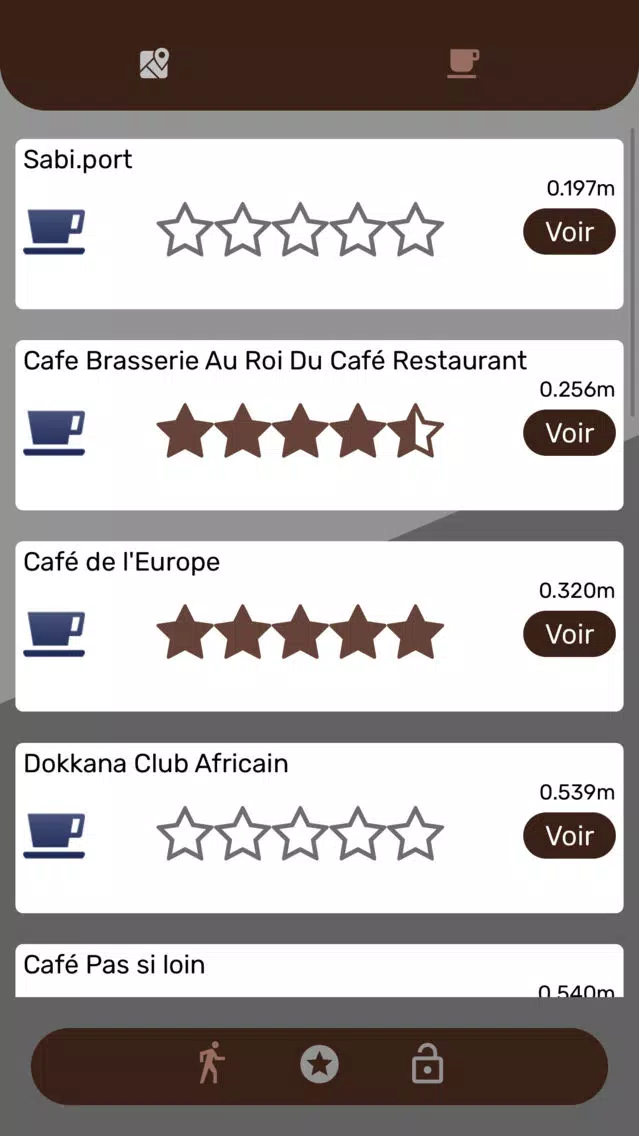Select the coffee cup list tab

pos(462,64)
